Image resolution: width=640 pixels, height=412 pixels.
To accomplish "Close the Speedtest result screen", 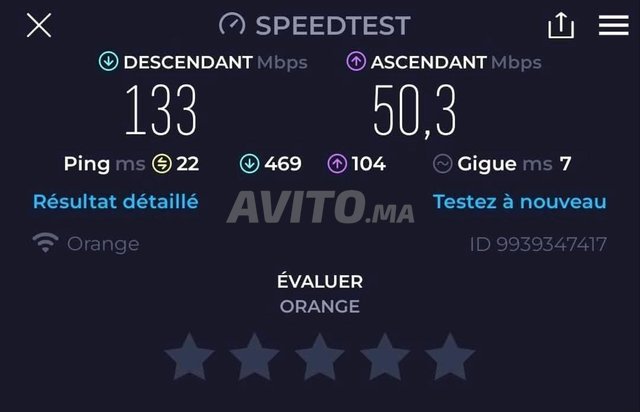I will click(x=38, y=25).
